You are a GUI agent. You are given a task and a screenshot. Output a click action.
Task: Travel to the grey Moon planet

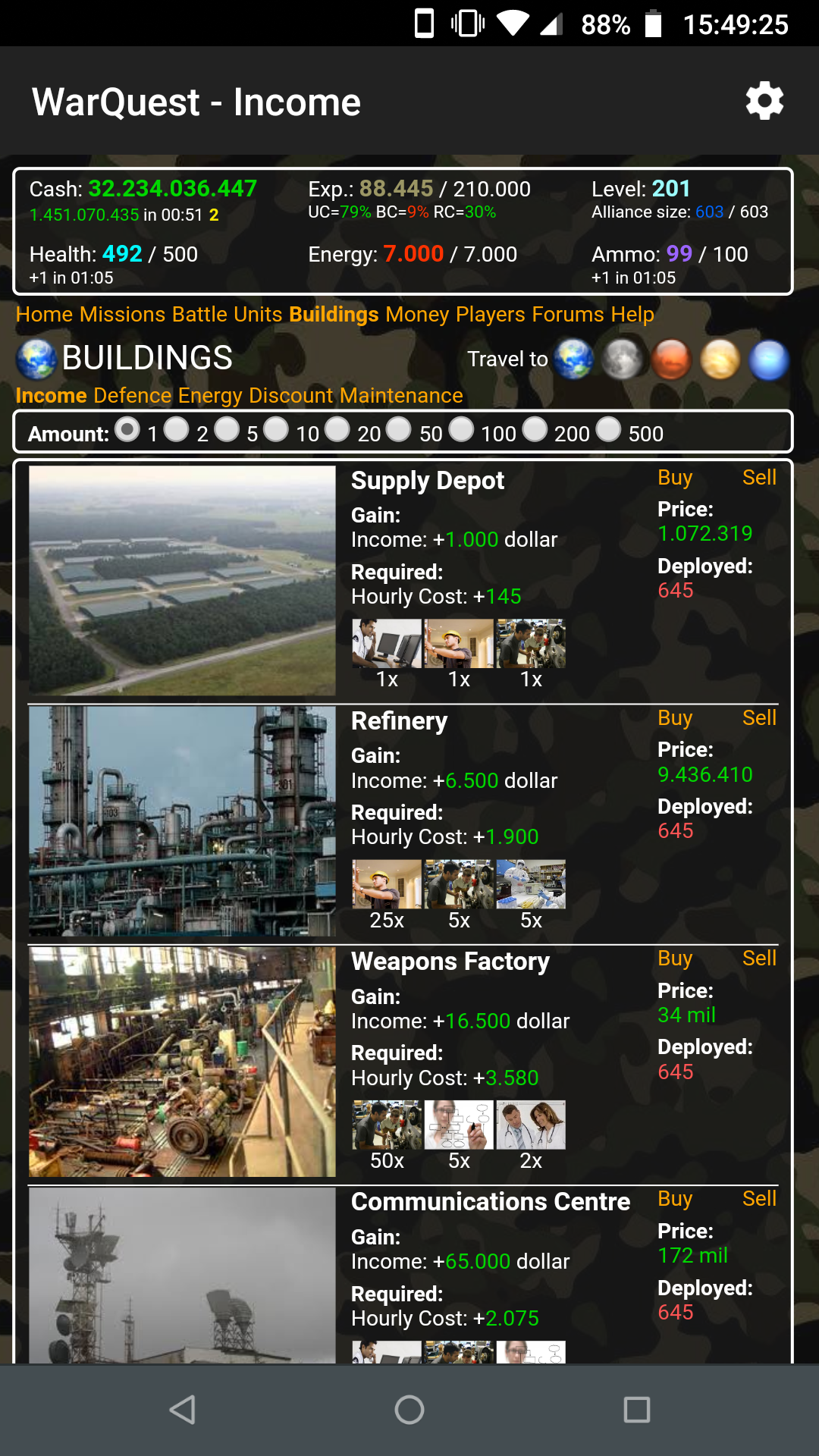coord(623,359)
